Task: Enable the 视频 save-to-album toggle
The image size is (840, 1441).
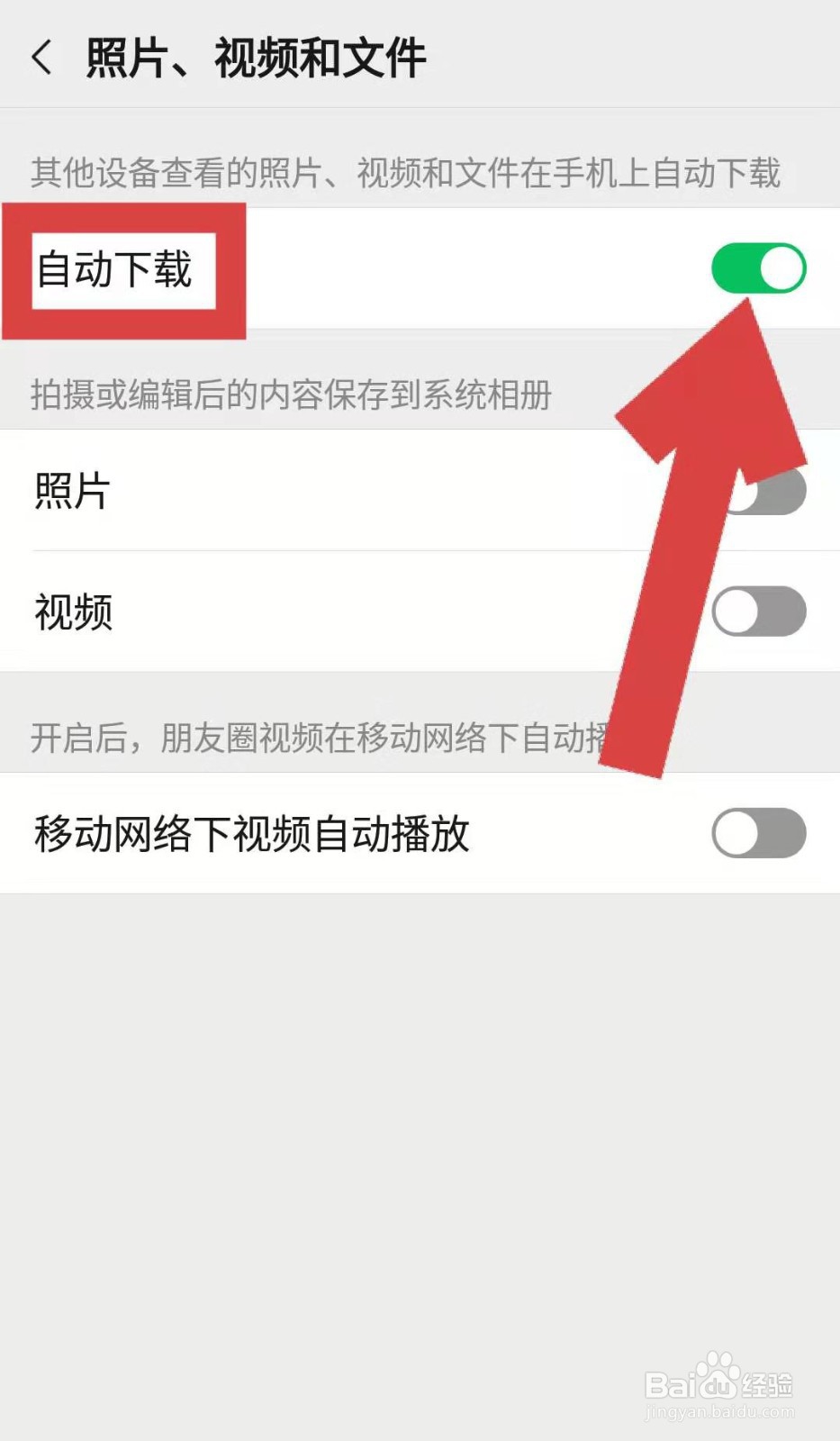Action: click(757, 612)
